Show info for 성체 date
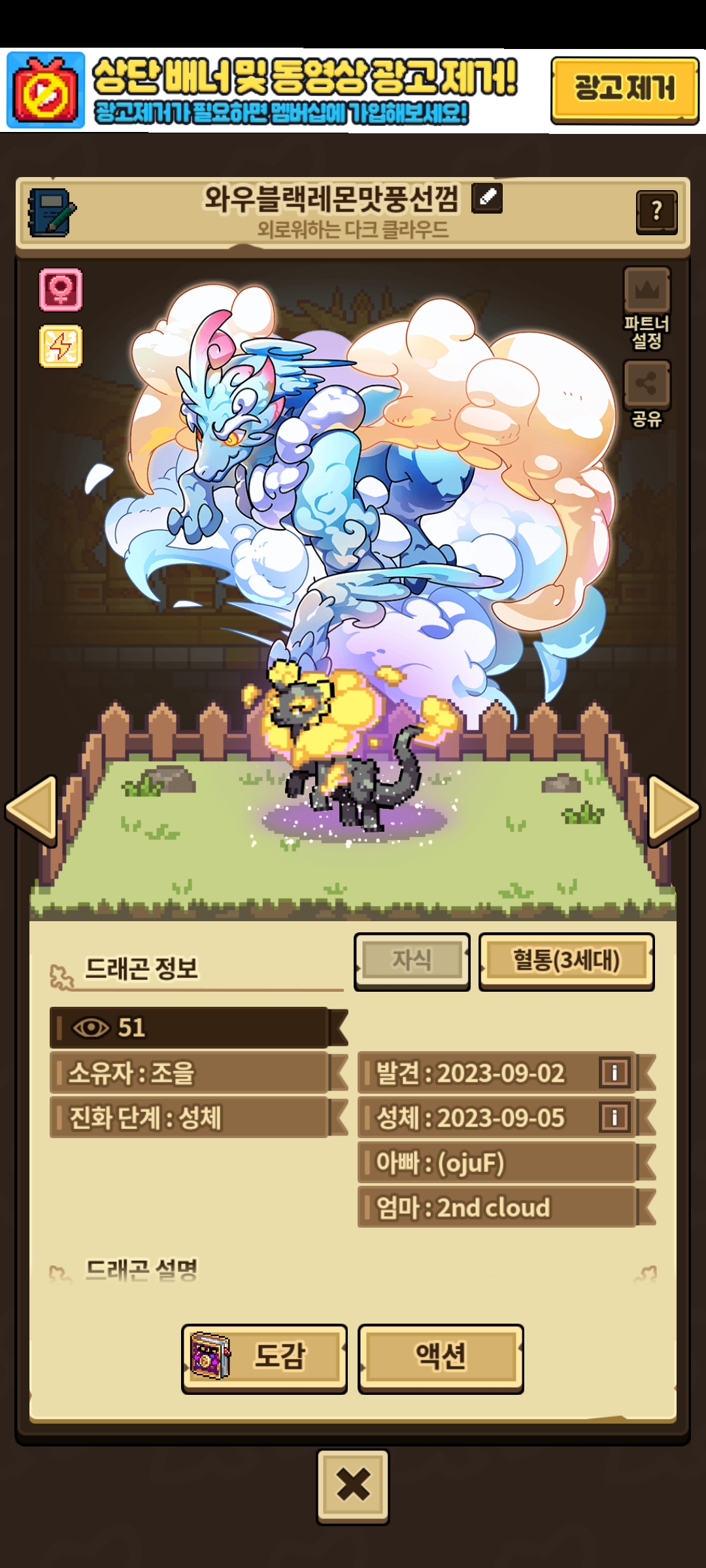 (614, 1117)
